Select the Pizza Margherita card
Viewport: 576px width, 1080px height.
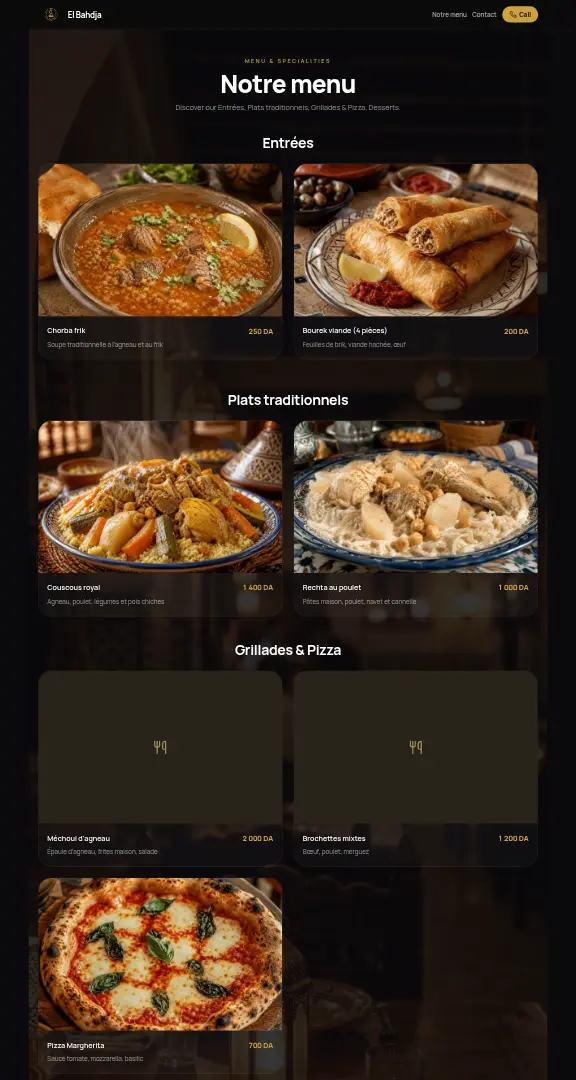tap(160, 975)
